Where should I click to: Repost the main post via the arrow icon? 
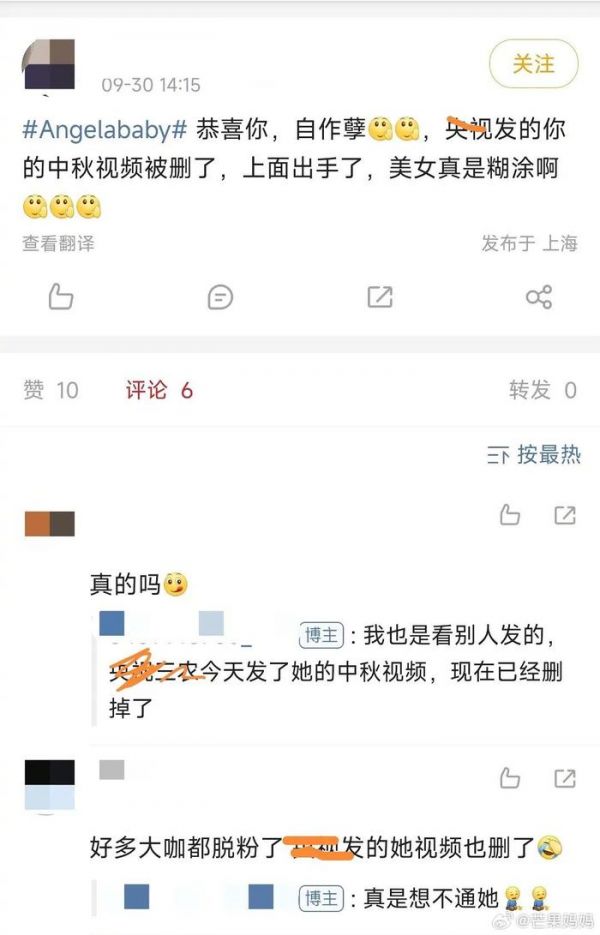pyautogui.click(x=379, y=296)
